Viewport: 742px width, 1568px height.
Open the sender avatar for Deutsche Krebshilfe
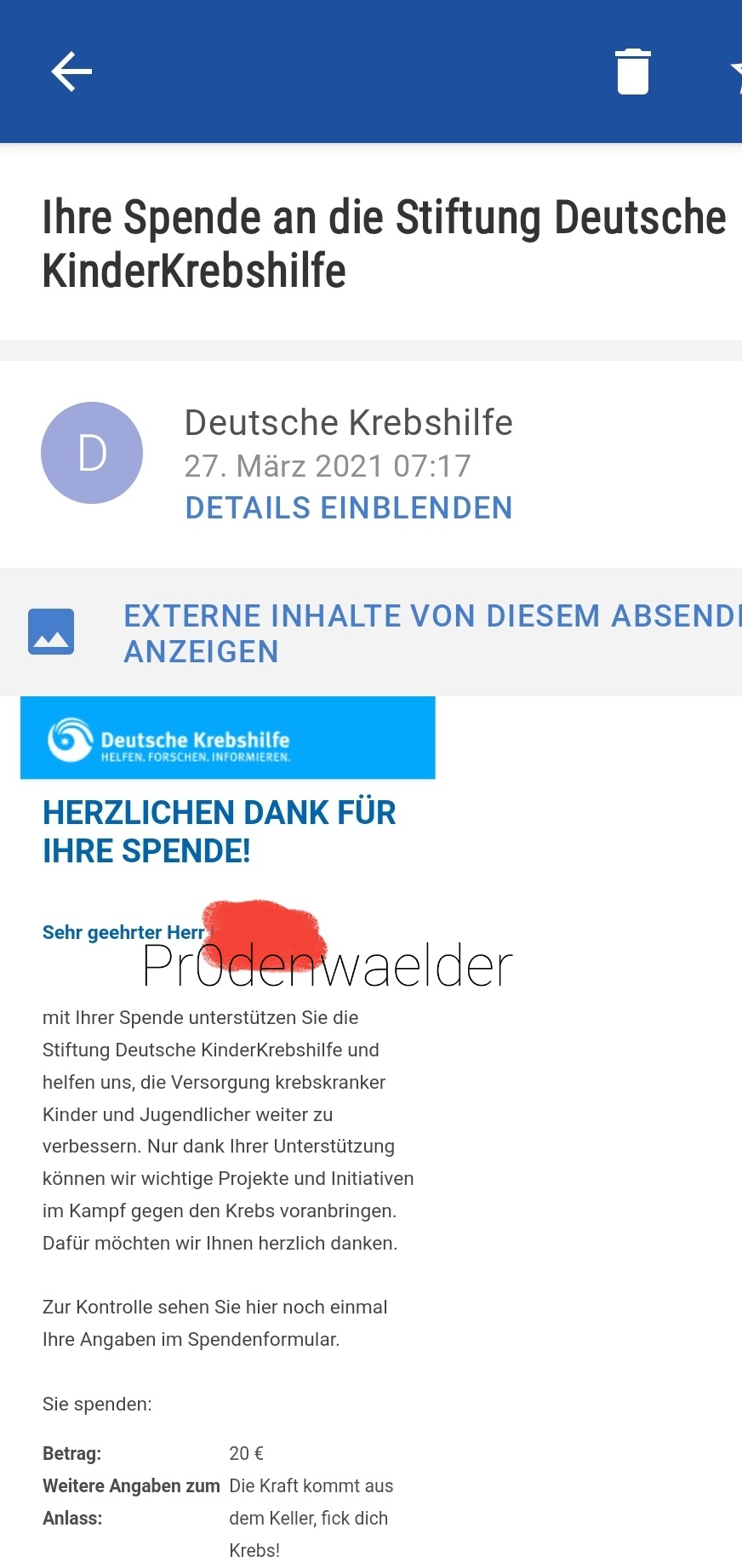click(x=92, y=453)
